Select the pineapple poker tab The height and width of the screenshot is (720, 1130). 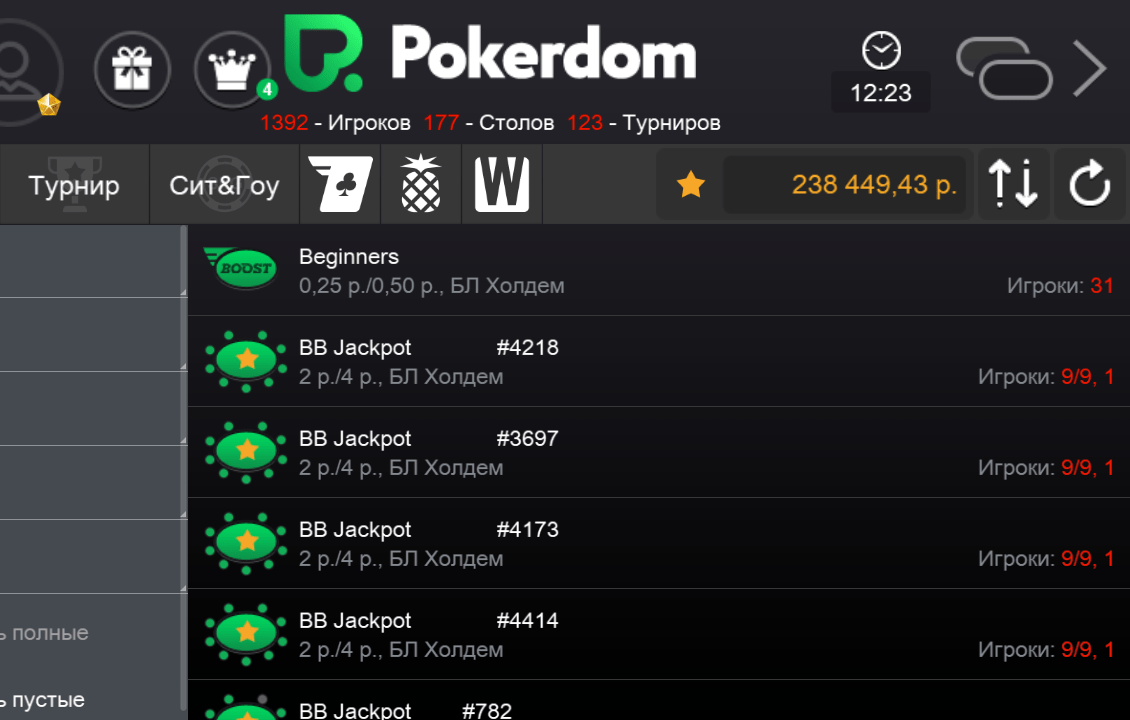click(421, 185)
